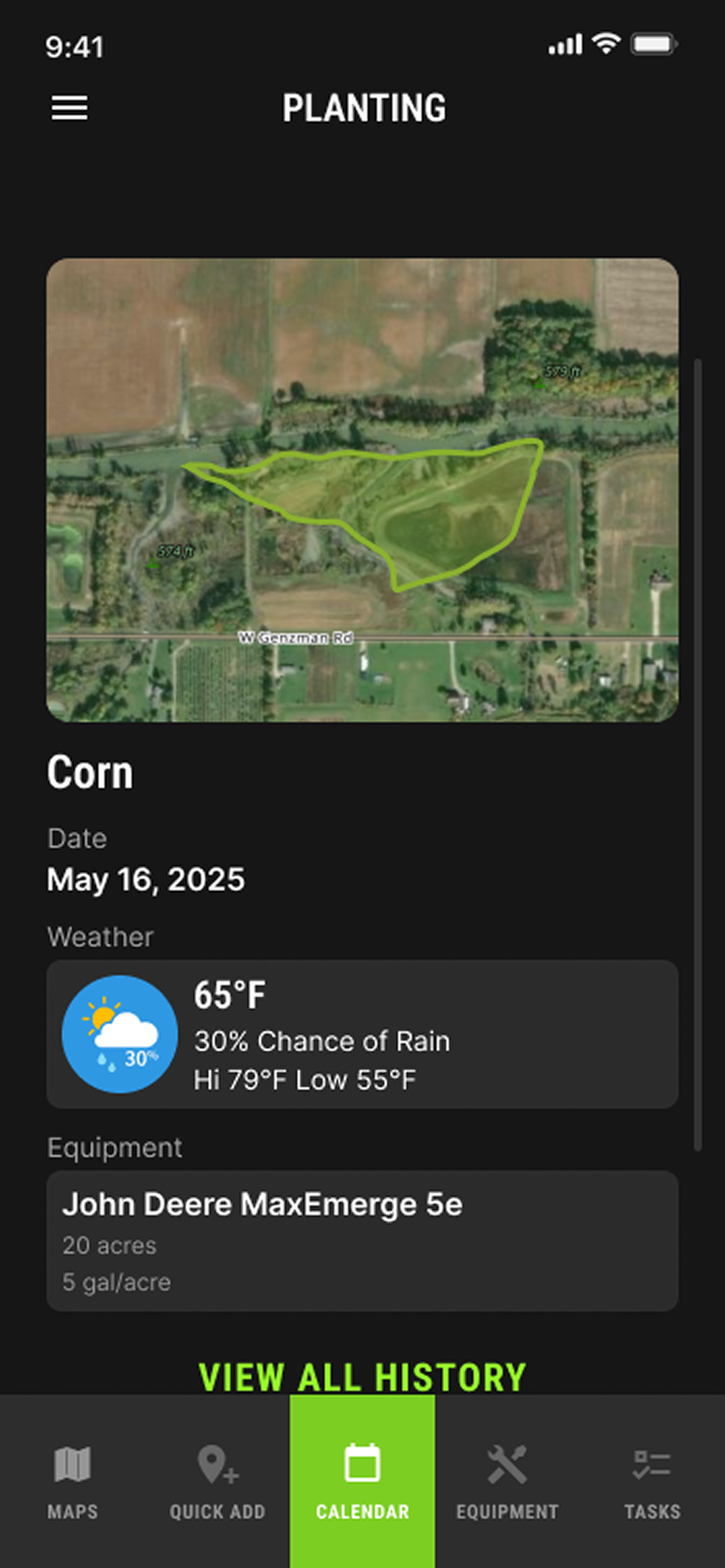Open the corn field satellite map
Viewport: 725px width, 1568px height.
click(362, 490)
